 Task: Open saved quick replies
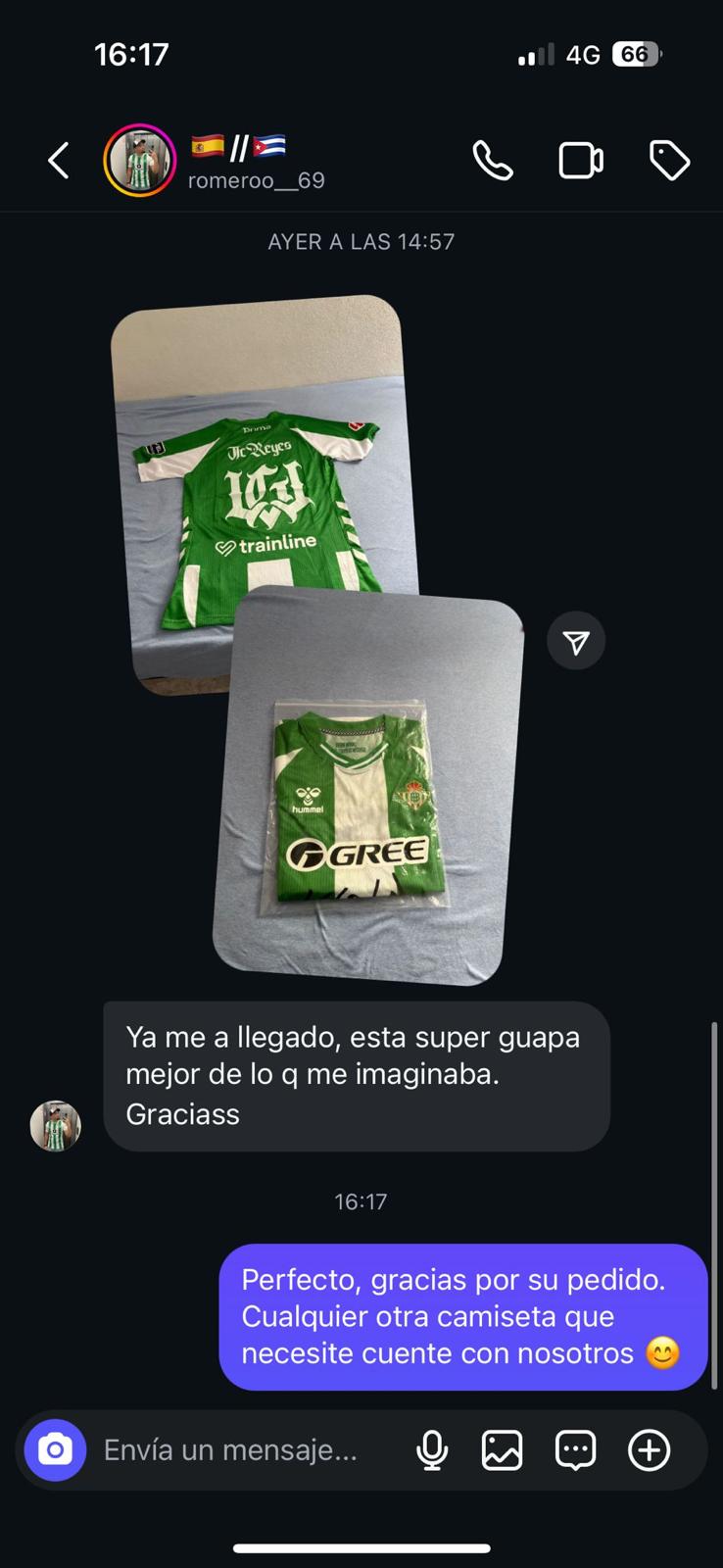pyautogui.click(x=575, y=1449)
